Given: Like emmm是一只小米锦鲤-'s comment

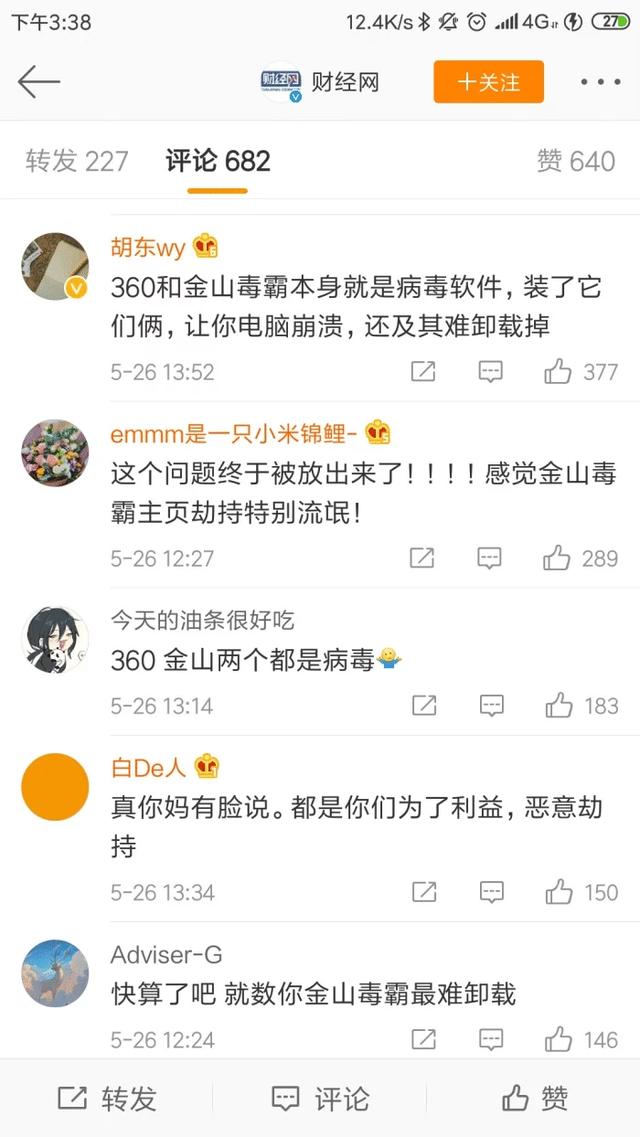Looking at the screenshot, I should tap(581, 558).
